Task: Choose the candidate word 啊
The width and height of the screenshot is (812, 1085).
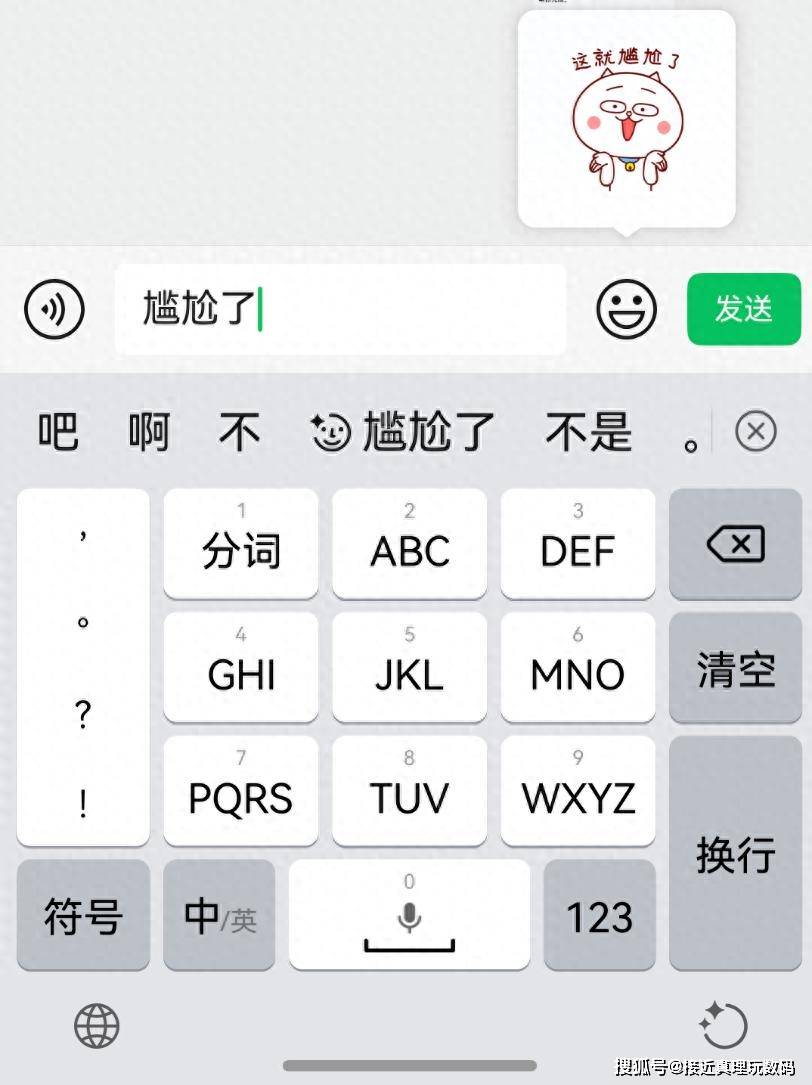Action: coord(149,433)
